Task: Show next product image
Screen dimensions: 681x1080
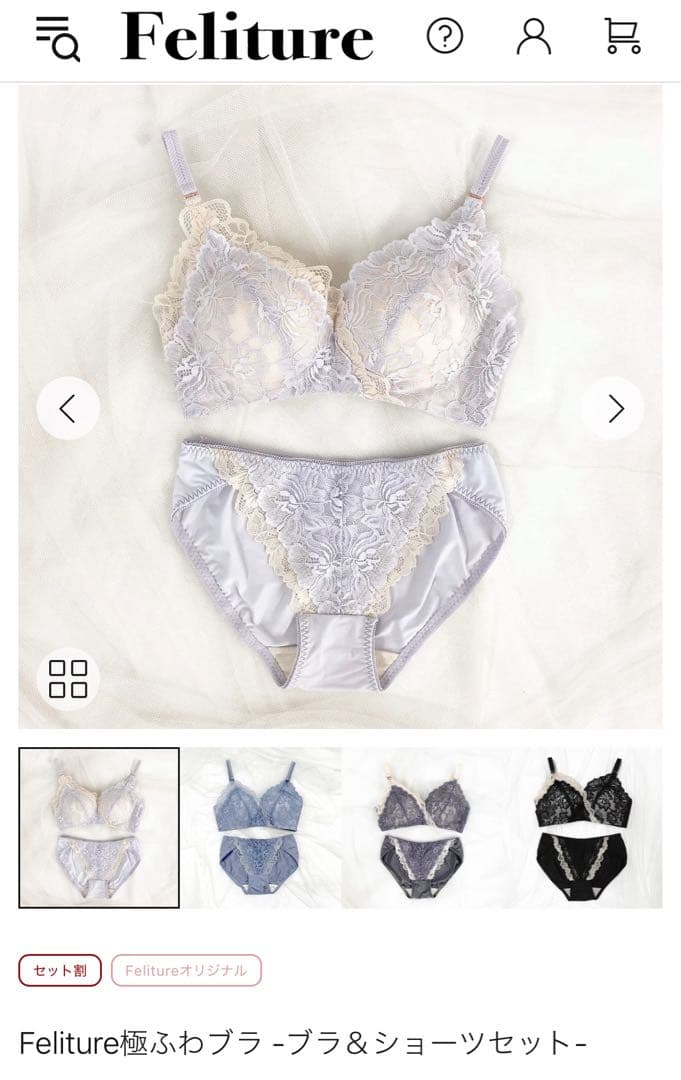Action: tap(614, 408)
